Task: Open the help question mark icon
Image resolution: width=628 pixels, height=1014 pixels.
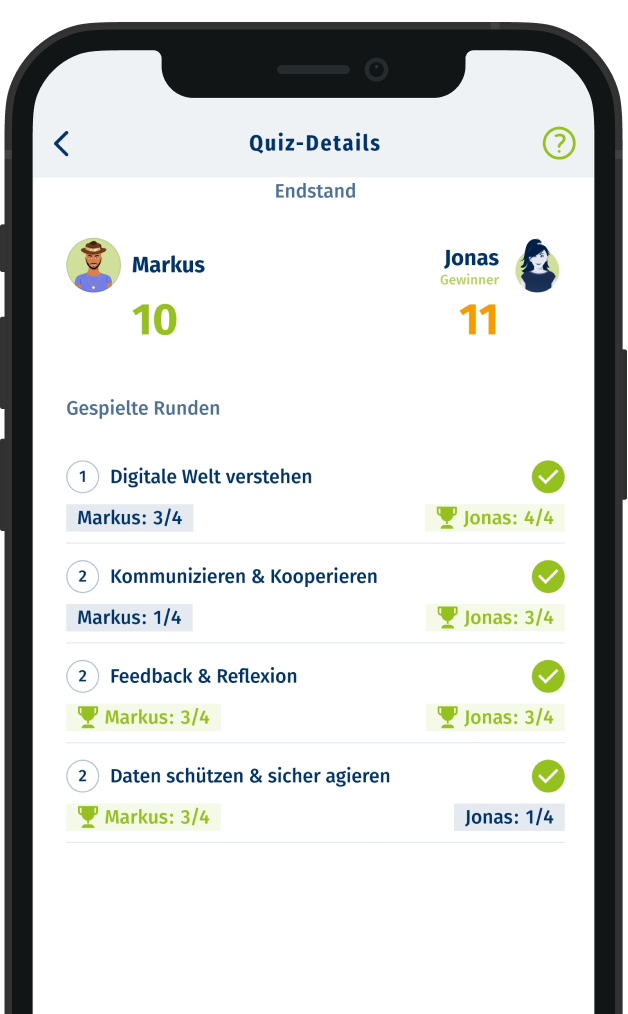Action: coord(559,144)
